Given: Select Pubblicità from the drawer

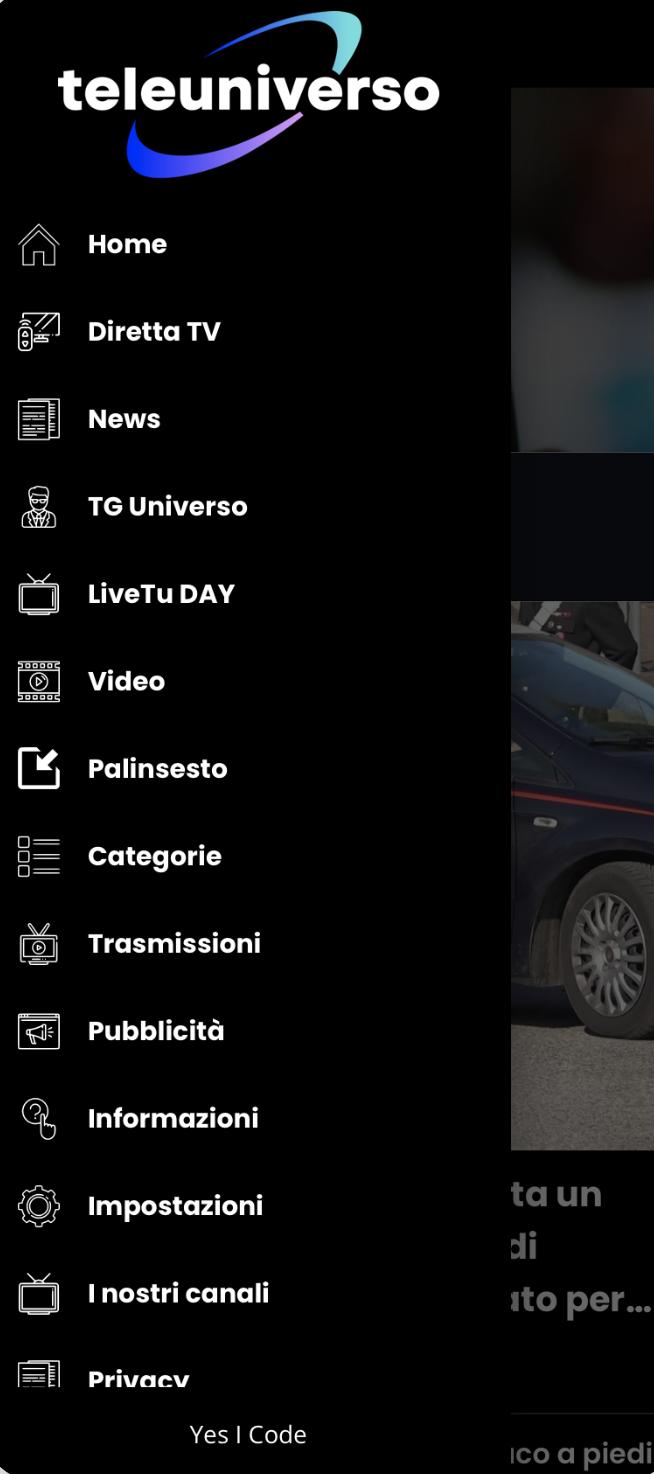Looking at the screenshot, I should tap(255, 1031).
